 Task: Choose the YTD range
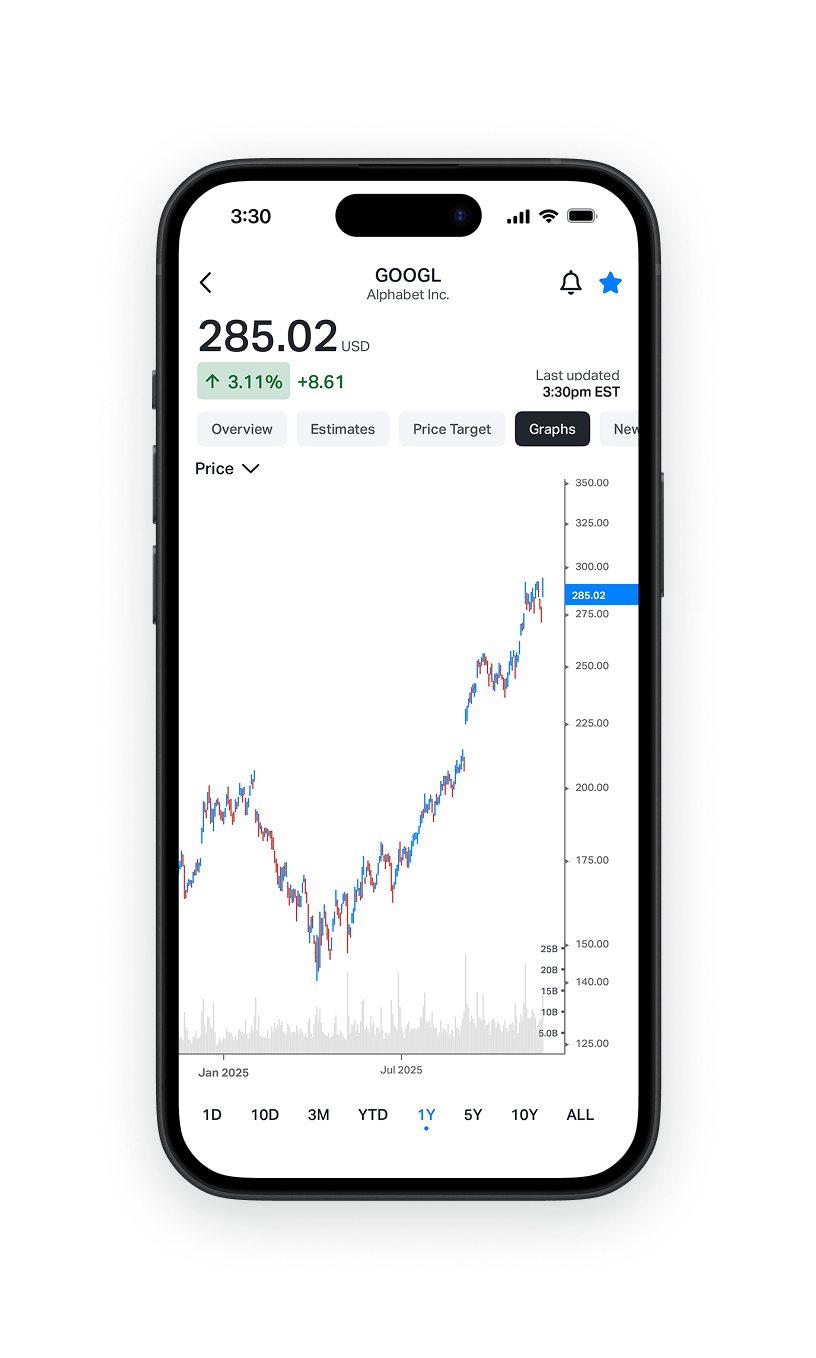373,1115
